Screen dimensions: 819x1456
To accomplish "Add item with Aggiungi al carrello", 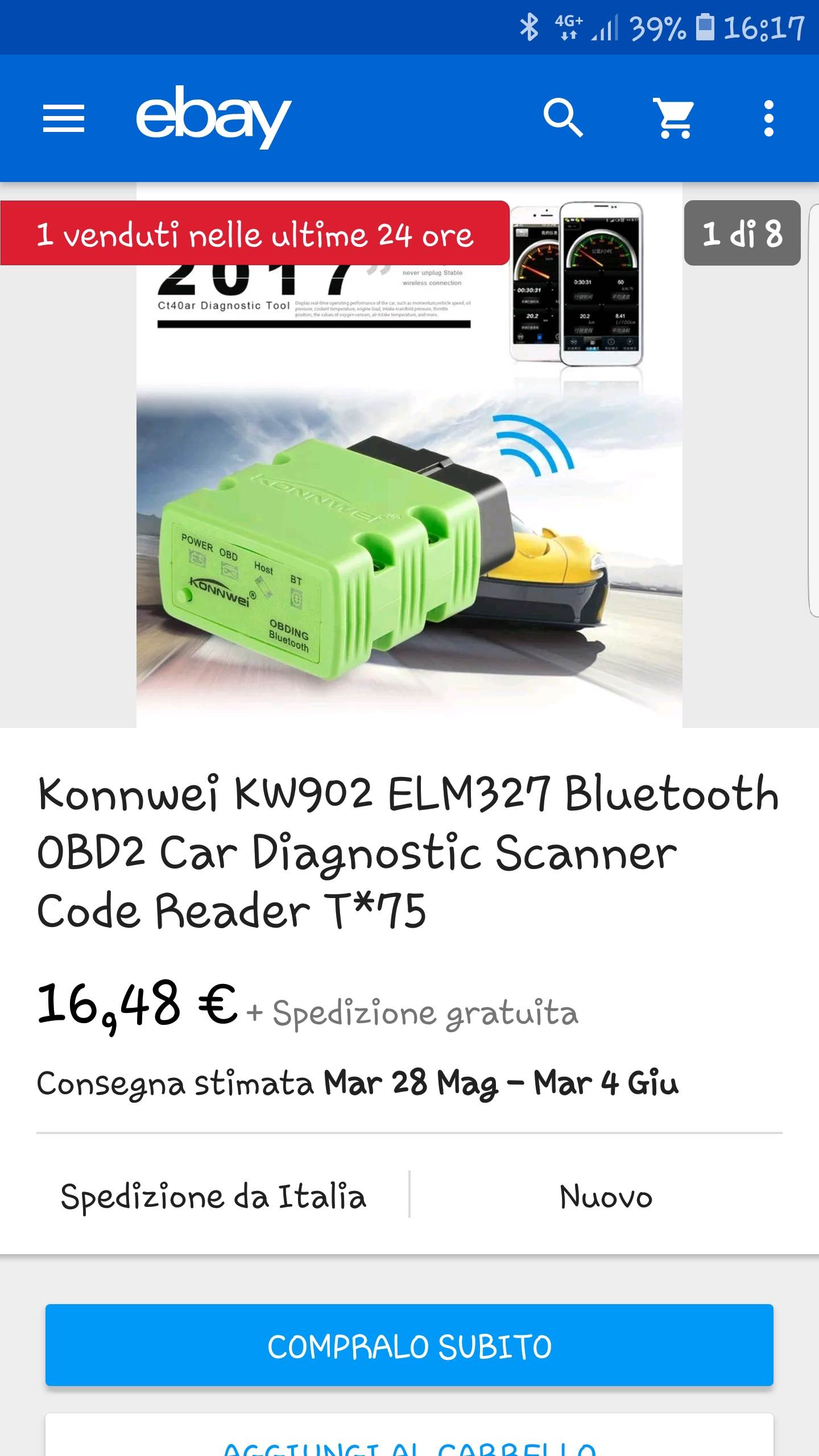I will click(409, 1436).
